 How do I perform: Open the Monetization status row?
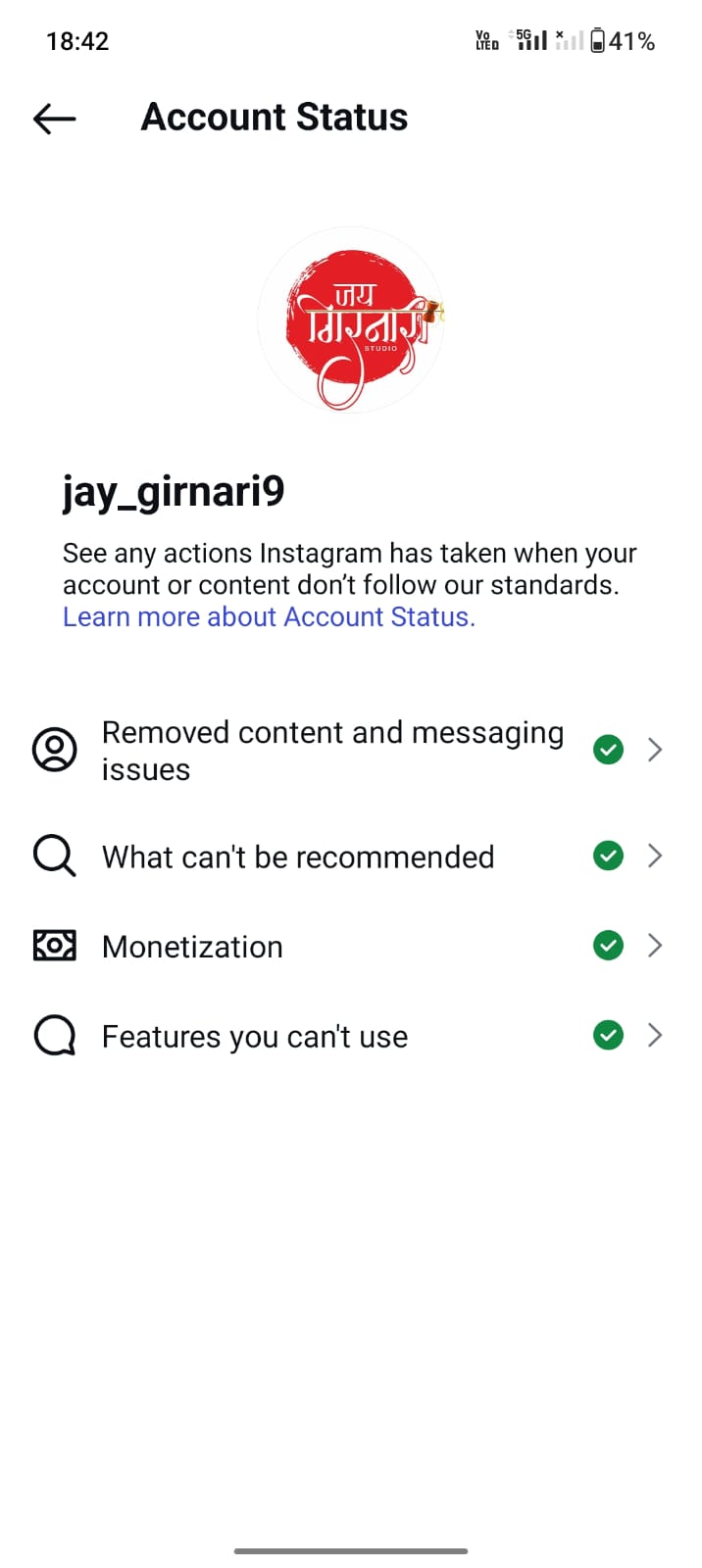coord(351,947)
